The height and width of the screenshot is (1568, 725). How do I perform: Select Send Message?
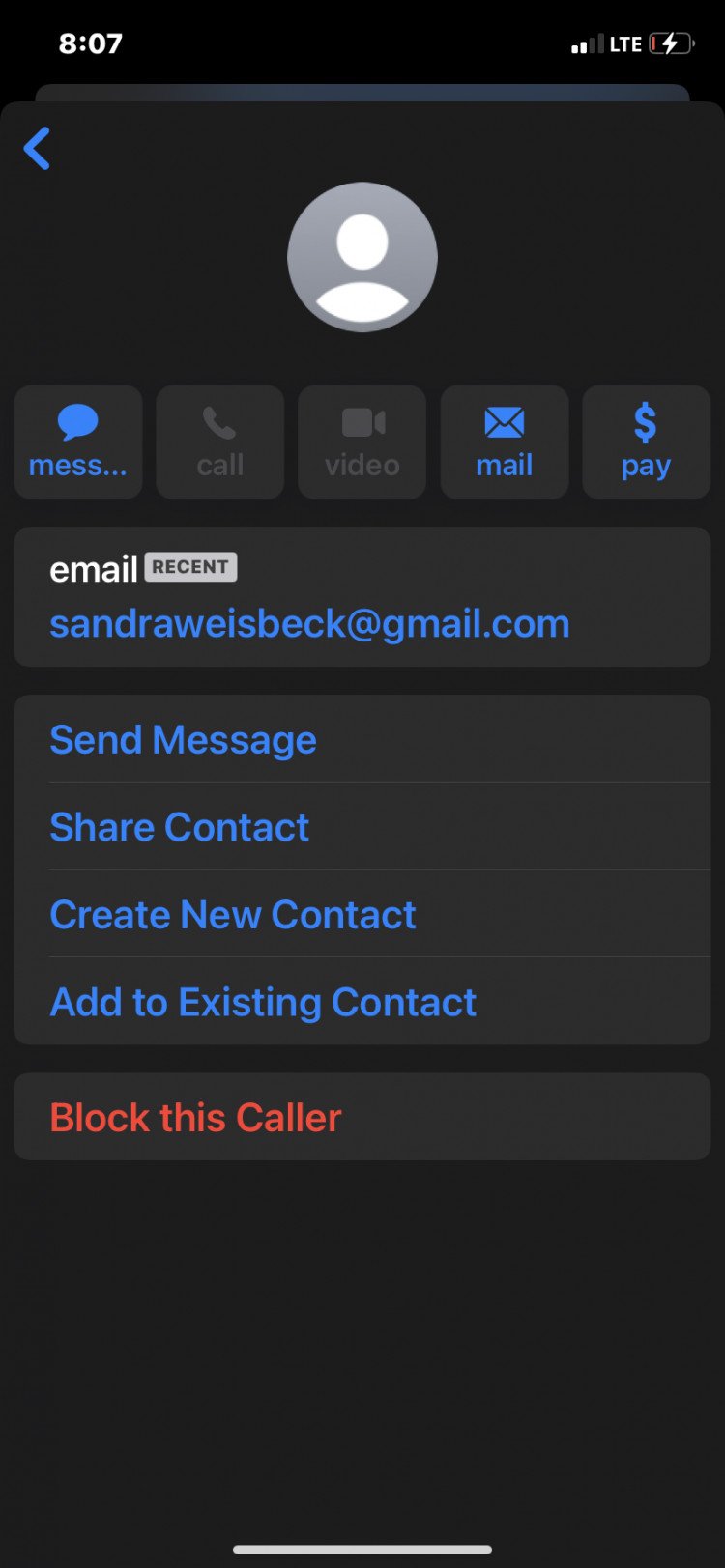184,740
